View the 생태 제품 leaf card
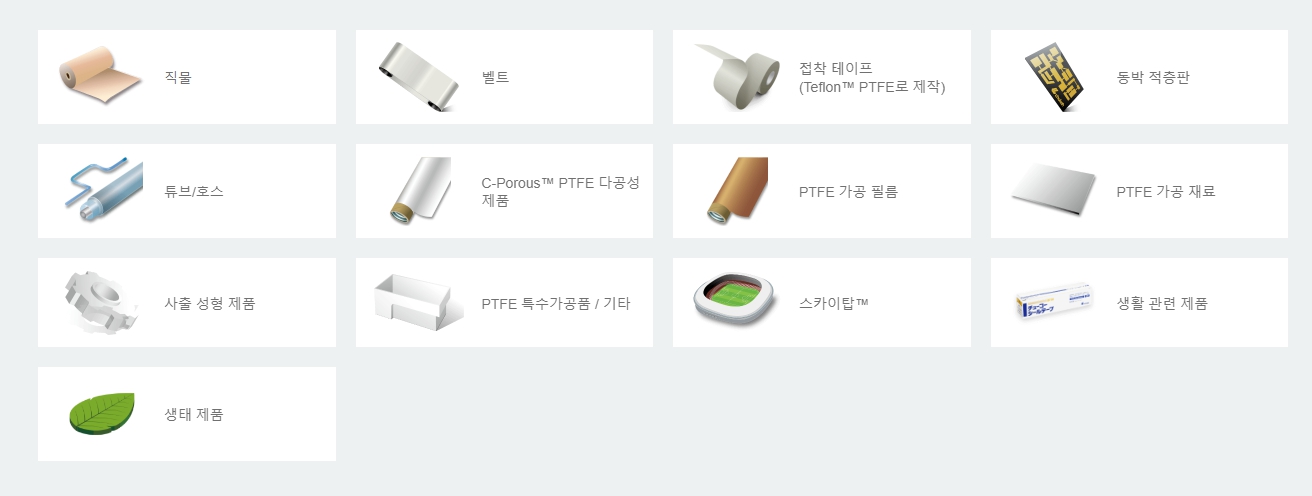 click(187, 414)
